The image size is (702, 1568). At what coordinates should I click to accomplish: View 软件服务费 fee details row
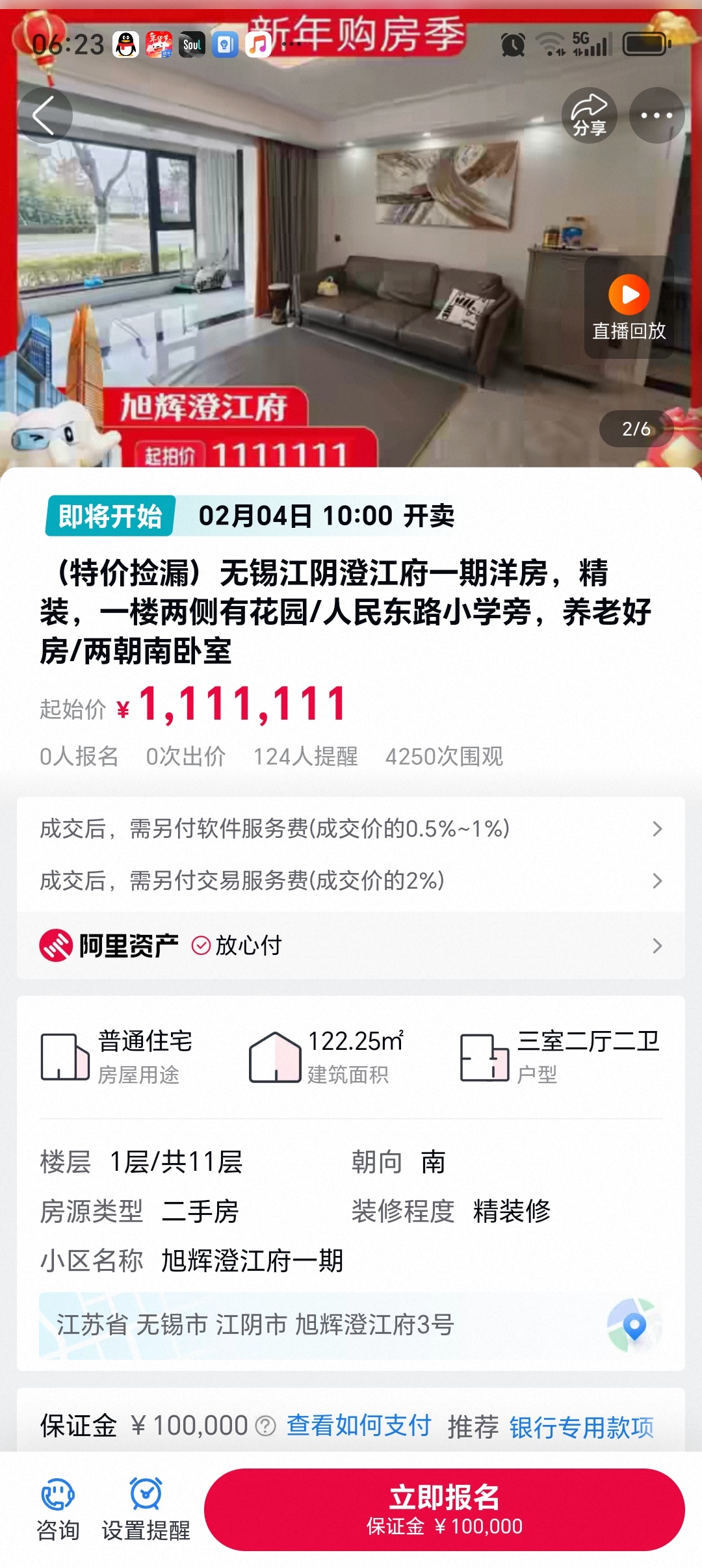(x=351, y=829)
